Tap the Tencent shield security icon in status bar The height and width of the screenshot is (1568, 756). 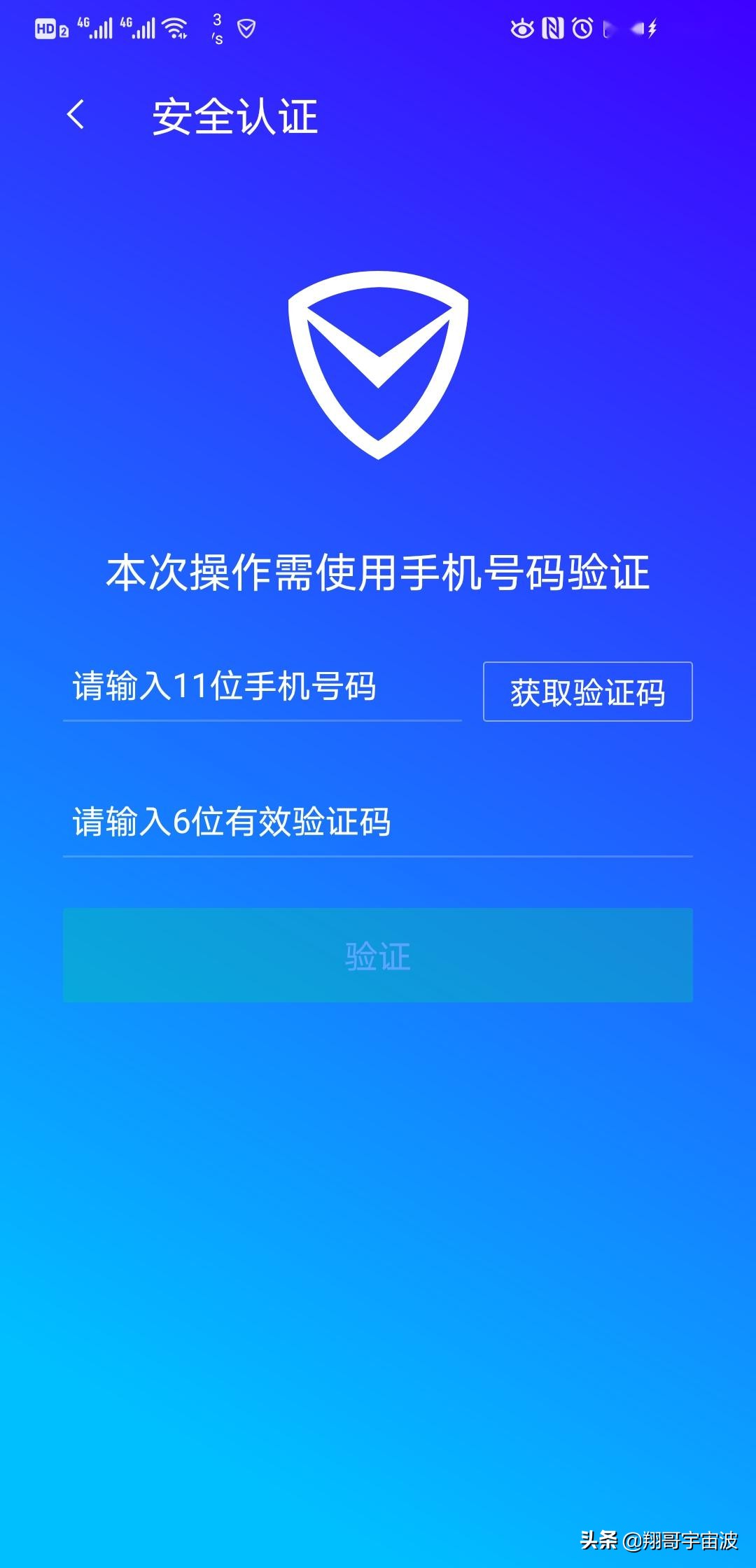[246, 29]
